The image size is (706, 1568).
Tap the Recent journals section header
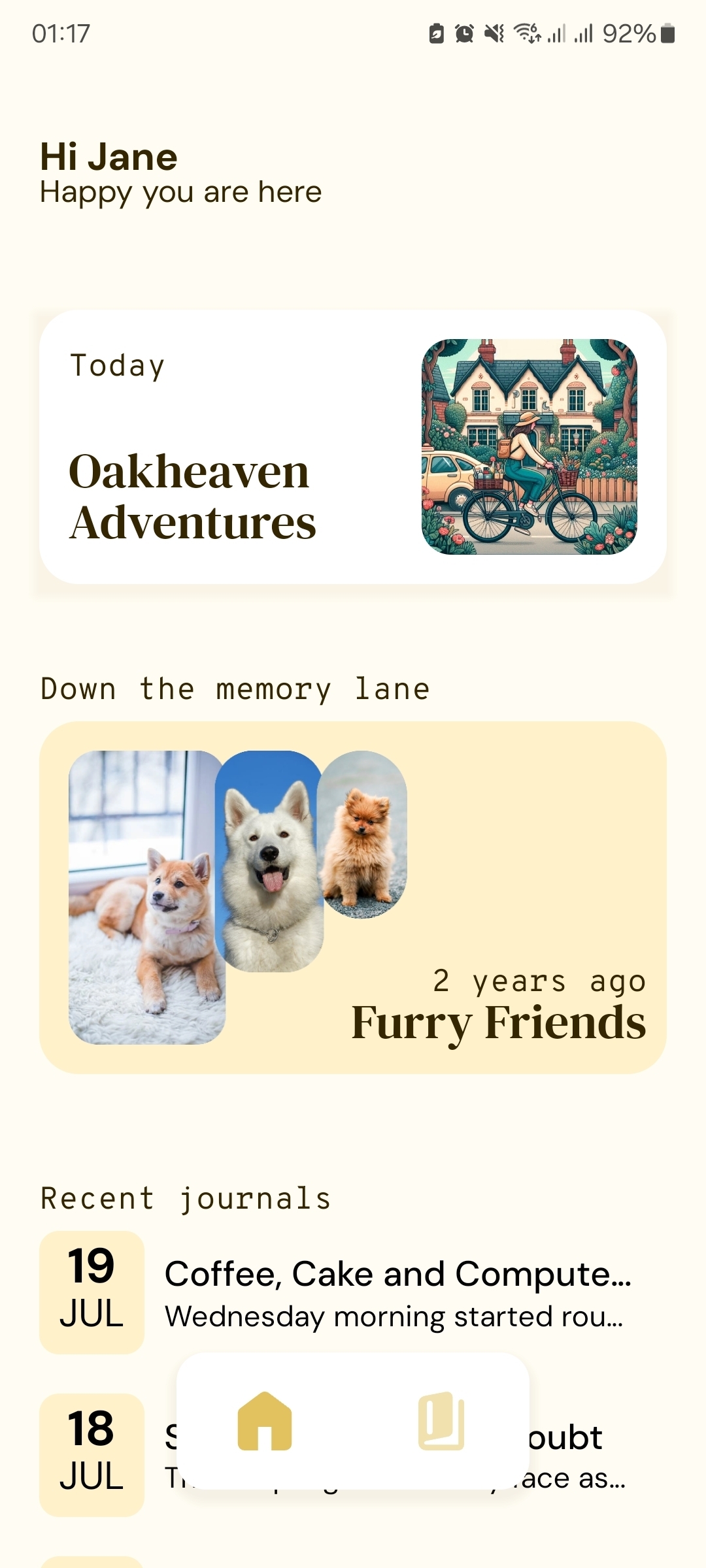click(185, 1198)
